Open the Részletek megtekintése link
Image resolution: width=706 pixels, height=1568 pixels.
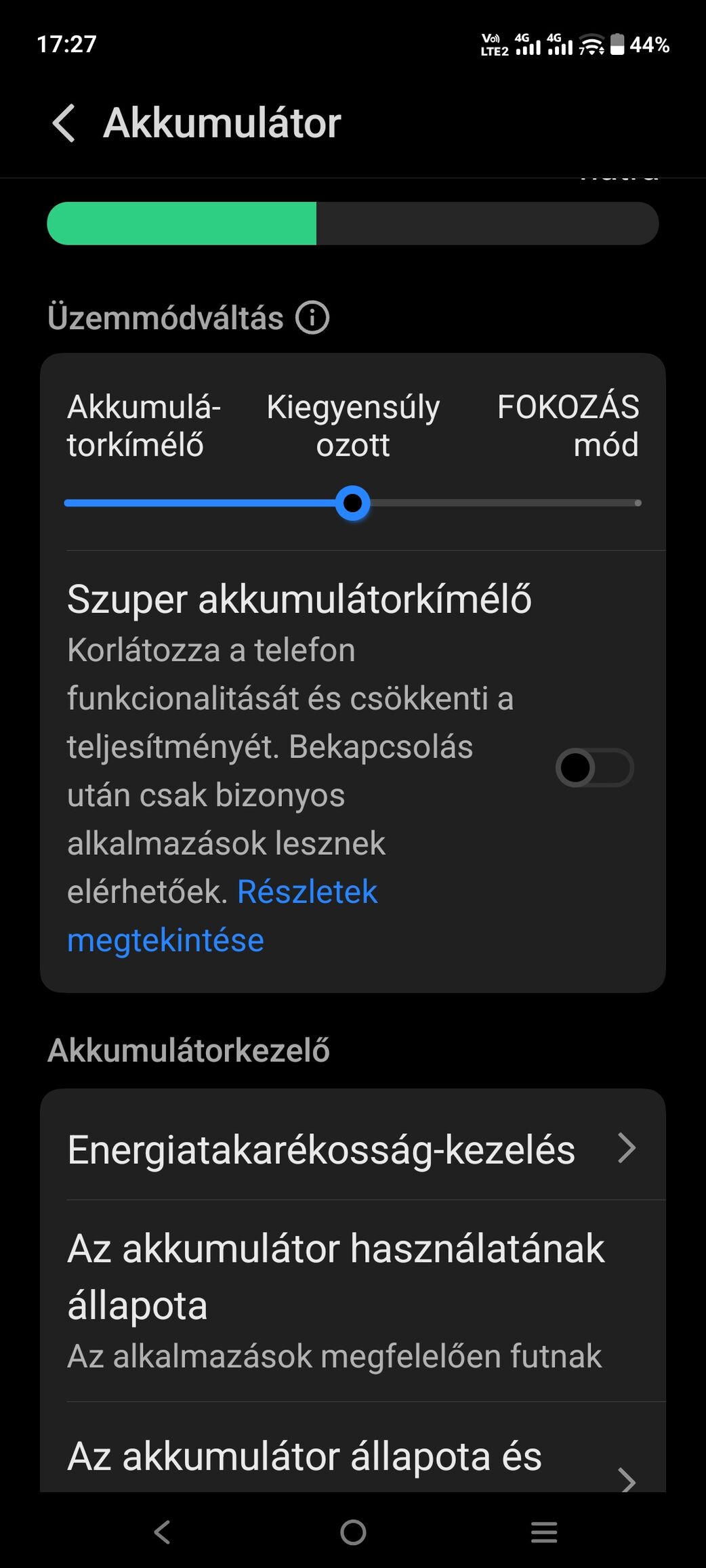coord(307,893)
